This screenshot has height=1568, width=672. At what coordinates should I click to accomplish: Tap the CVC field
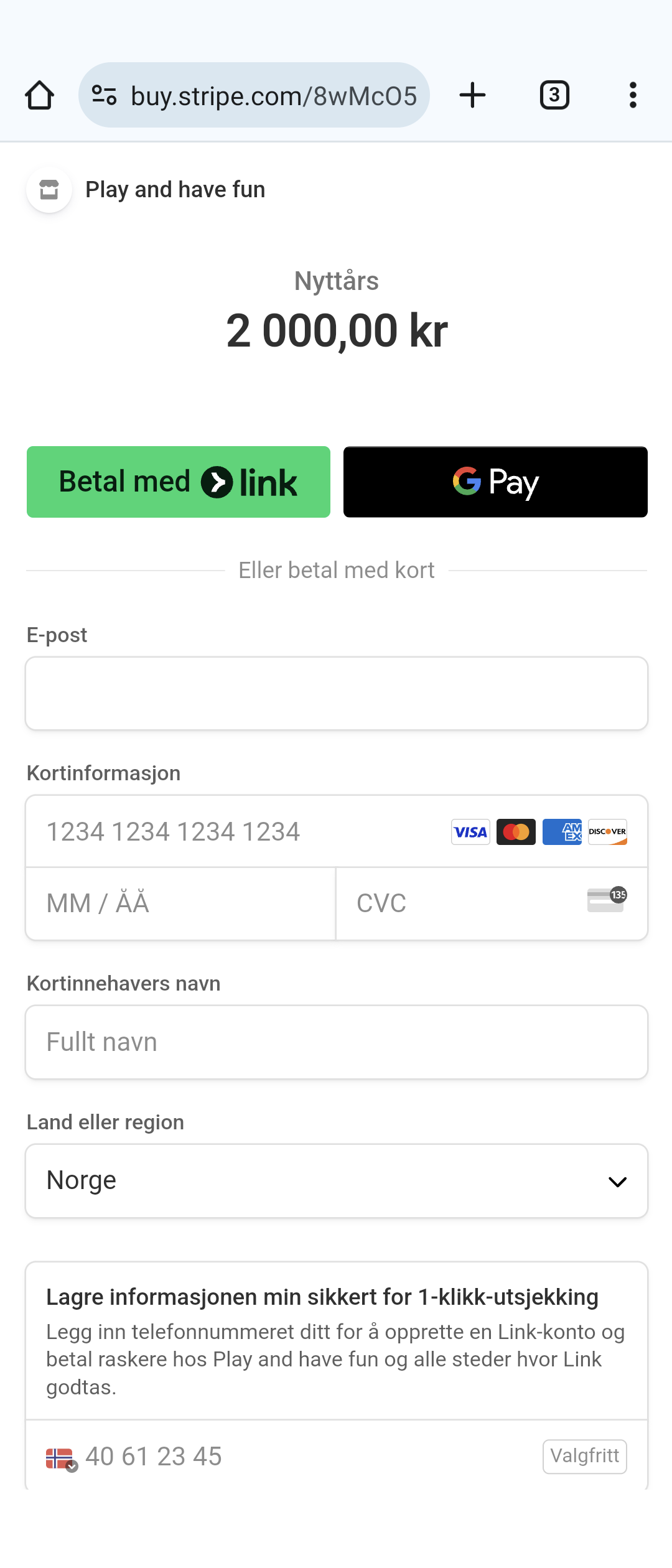(x=460, y=903)
